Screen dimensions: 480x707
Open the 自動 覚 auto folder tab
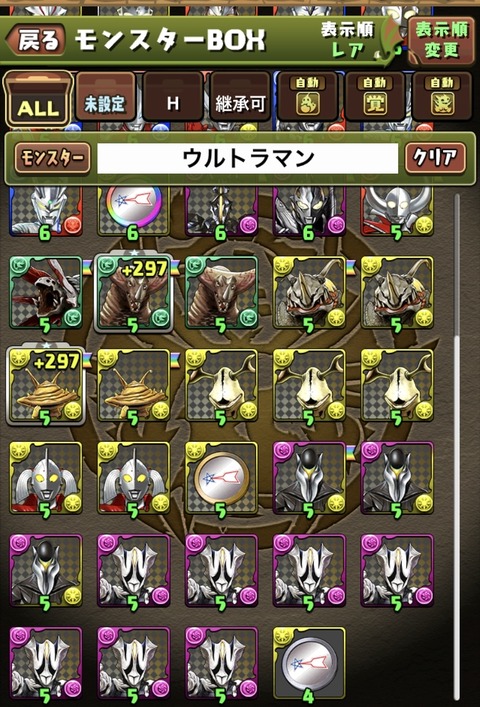[x=375, y=96]
